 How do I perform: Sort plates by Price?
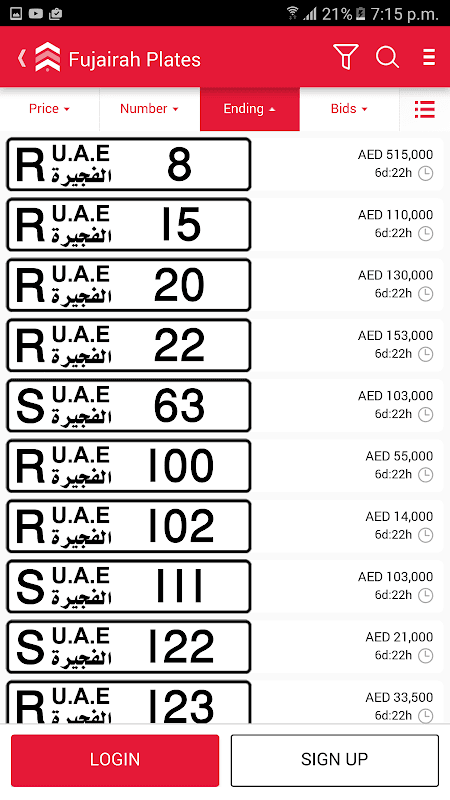point(49,109)
